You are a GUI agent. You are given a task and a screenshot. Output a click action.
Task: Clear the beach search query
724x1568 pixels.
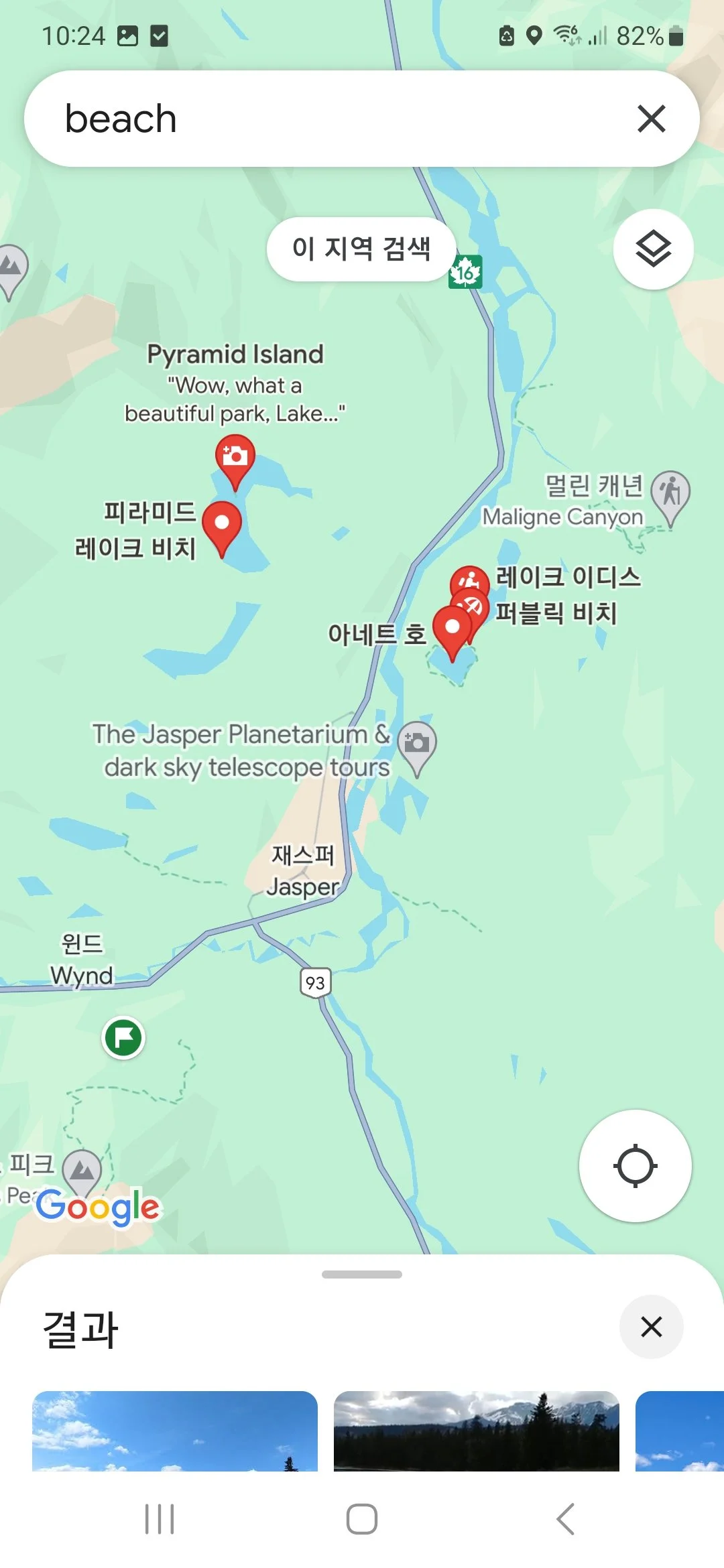[x=651, y=119]
